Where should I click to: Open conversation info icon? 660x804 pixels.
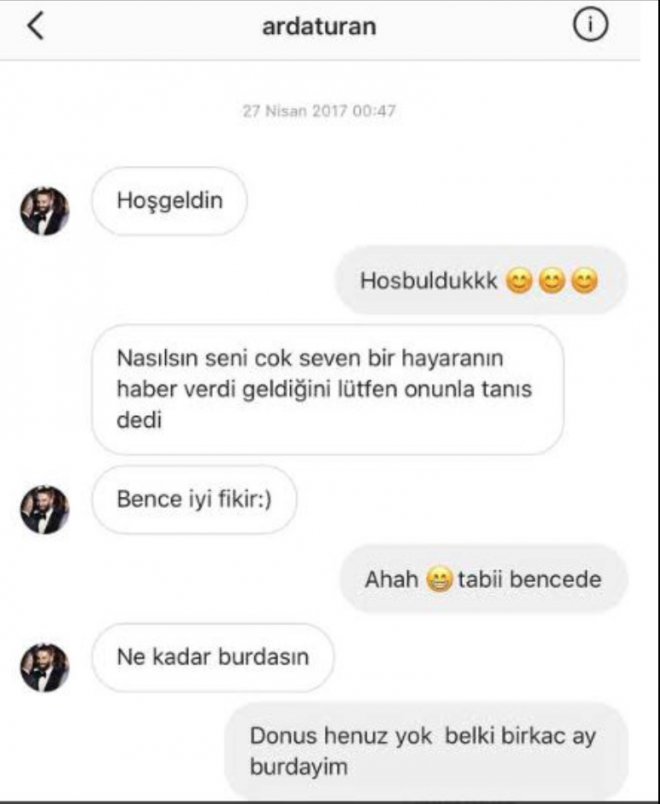[590, 27]
